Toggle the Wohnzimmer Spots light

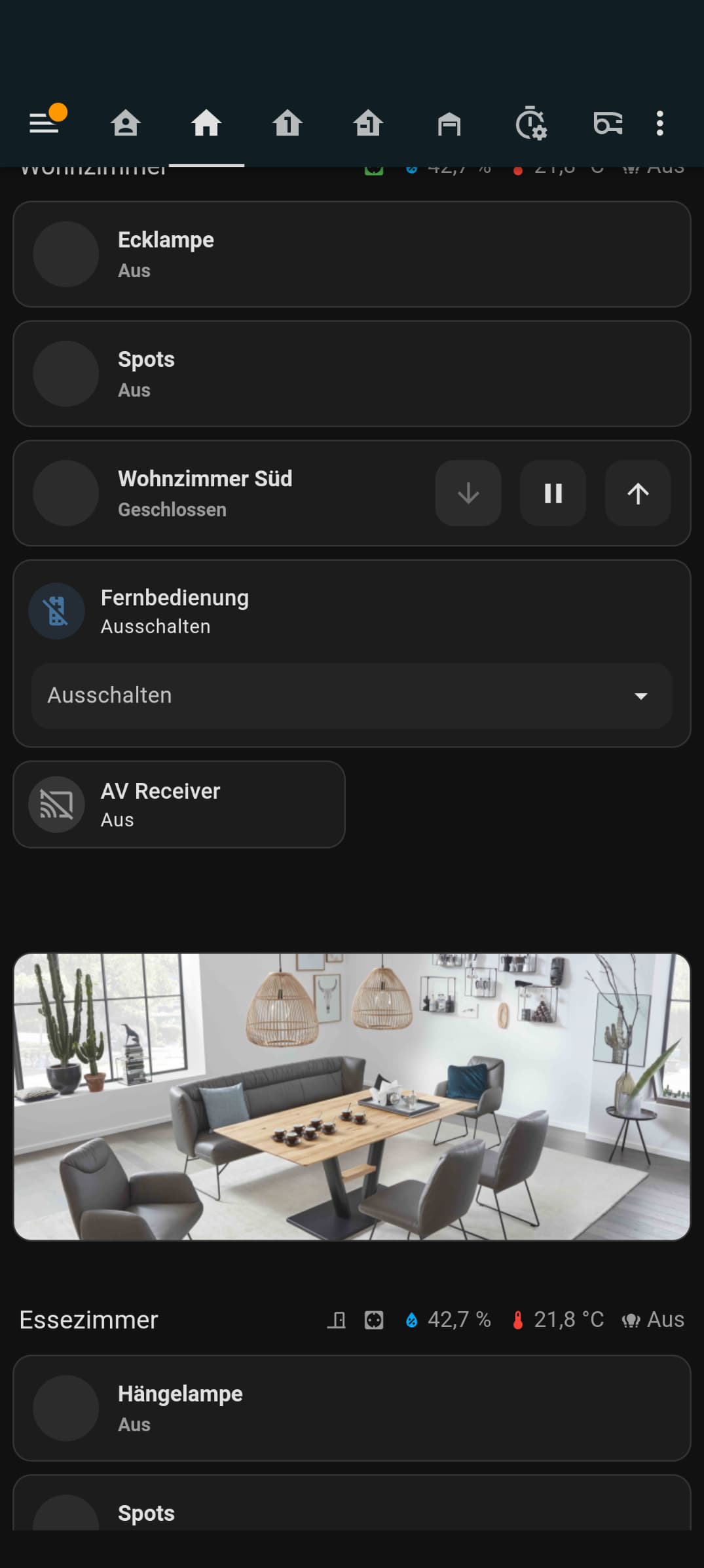tap(66, 373)
